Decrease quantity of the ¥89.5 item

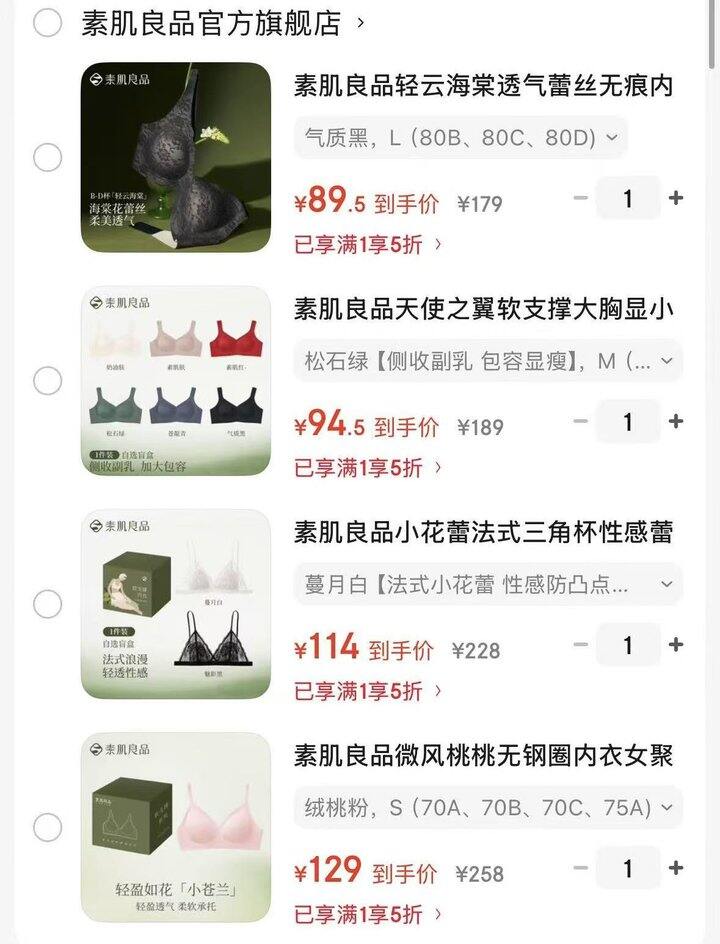(x=580, y=198)
